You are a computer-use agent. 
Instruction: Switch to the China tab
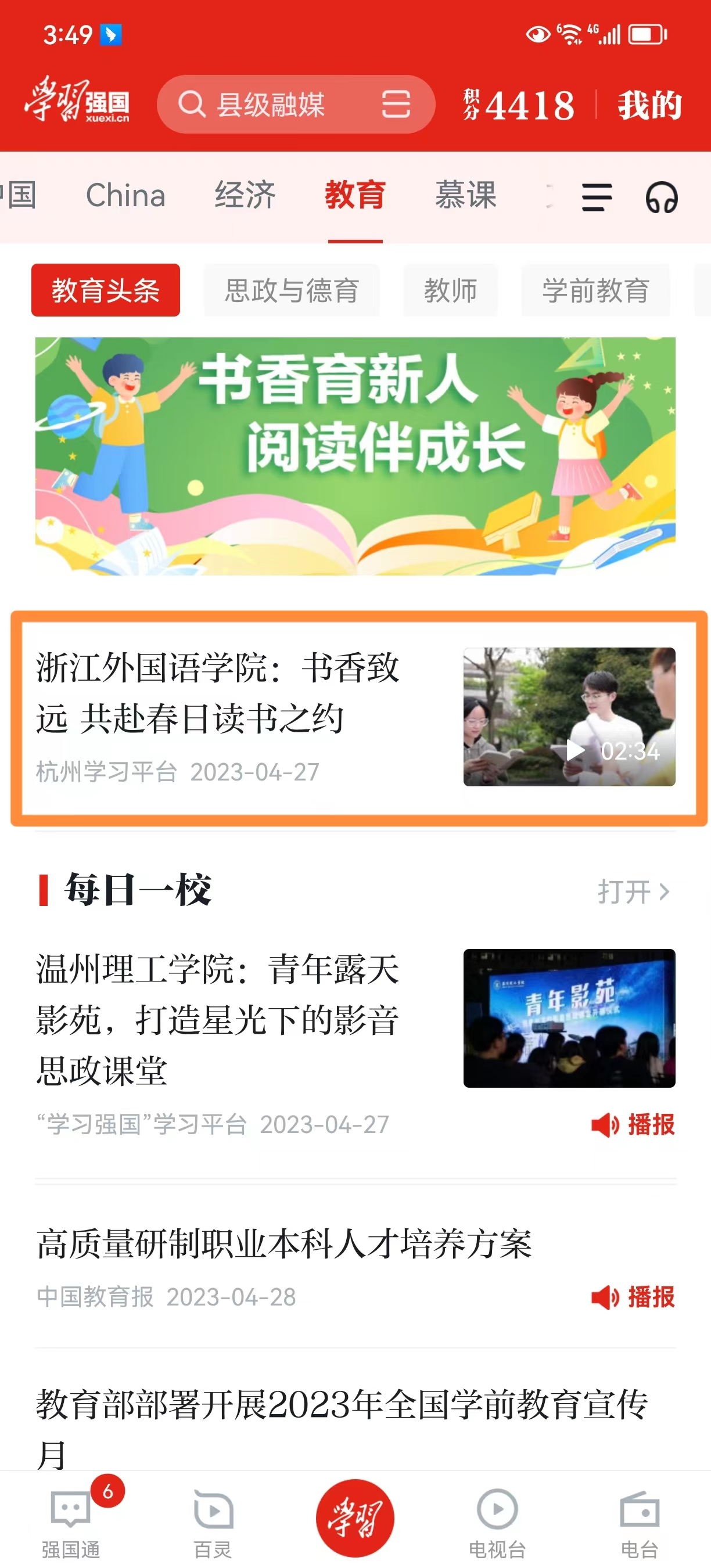(125, 196)
